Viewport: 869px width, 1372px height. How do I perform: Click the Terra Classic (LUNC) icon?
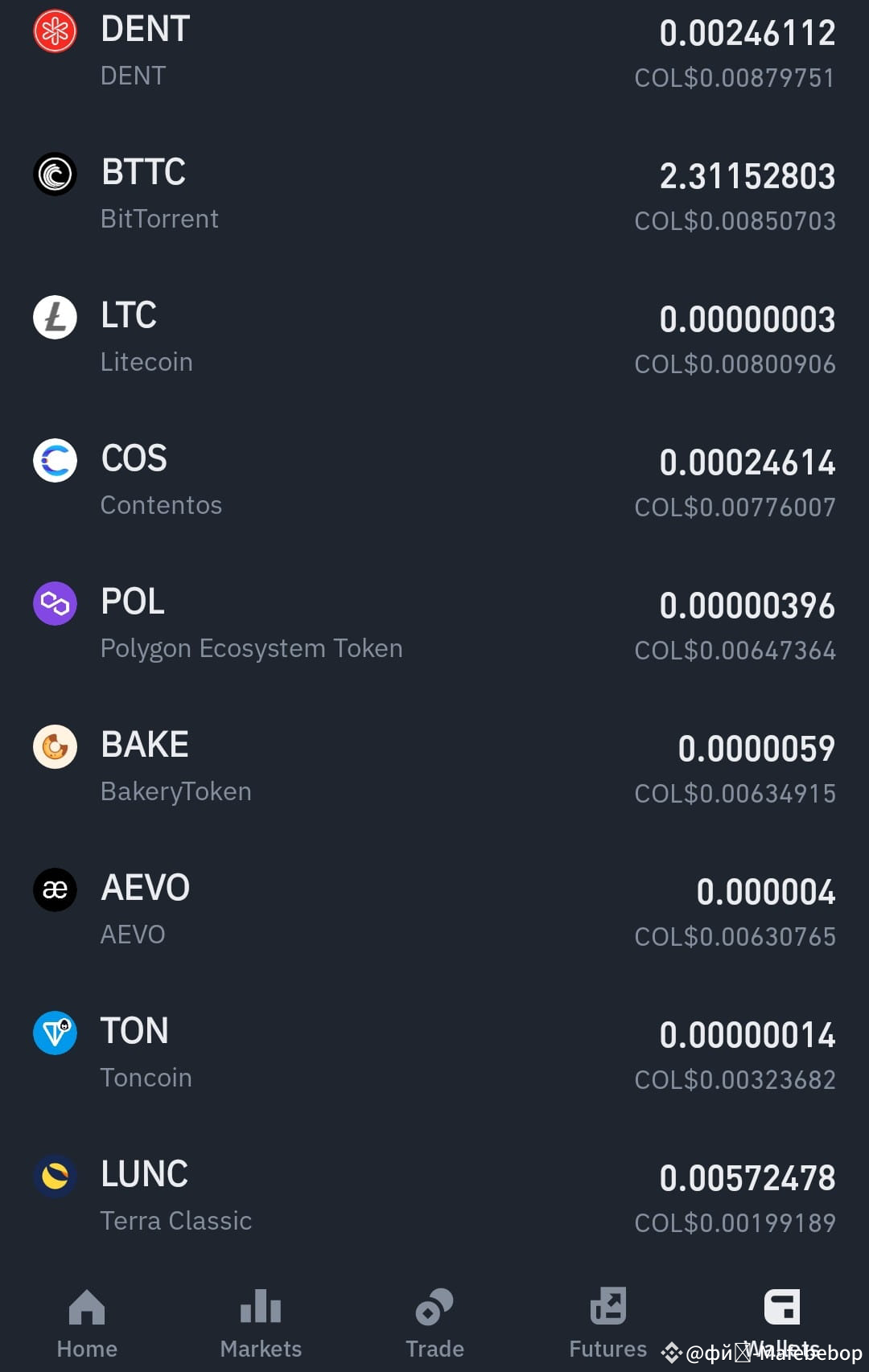click(x=53, y=1177)
